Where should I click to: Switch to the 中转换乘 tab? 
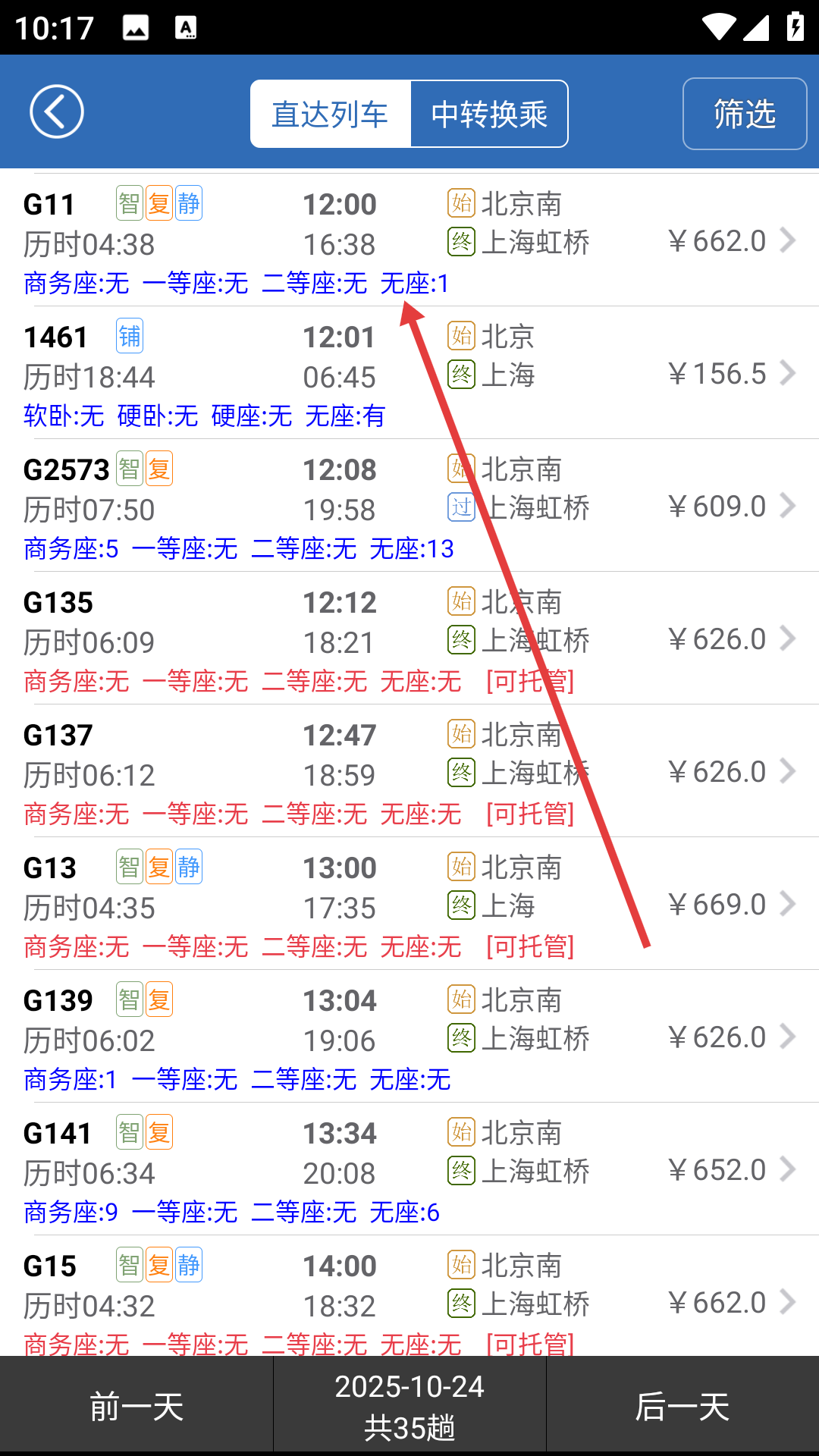pos(489,115)
